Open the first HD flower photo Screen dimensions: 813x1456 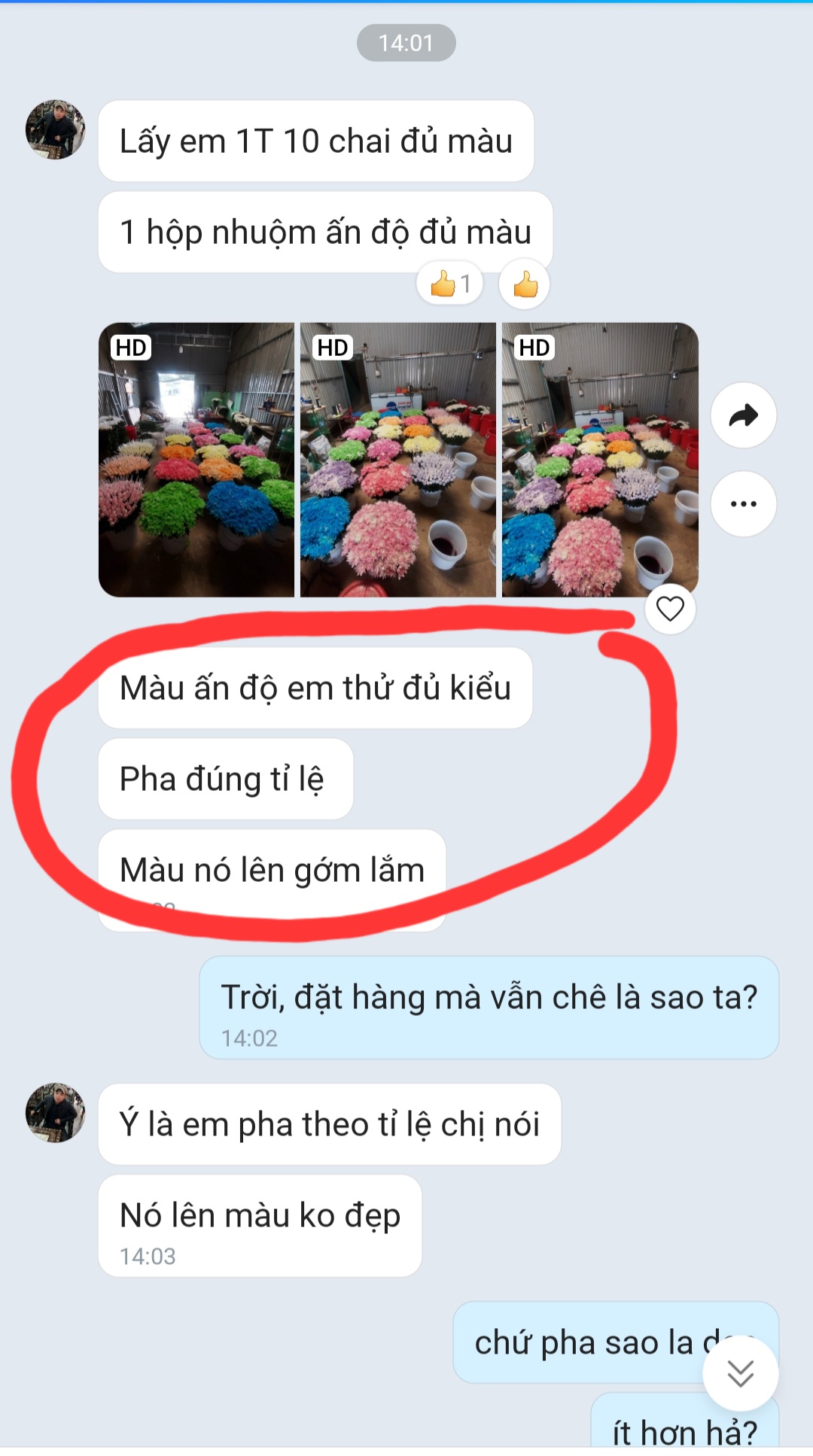[196, 460]
